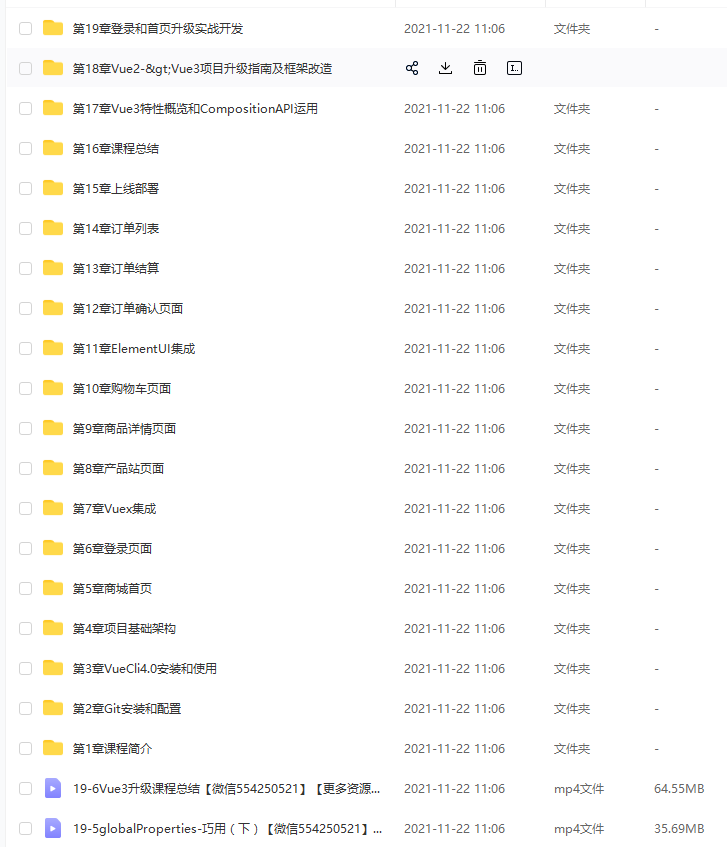Download the 第18章Vue2 folder
This screenshot has height=847, width=727.
click(x=446, y=68)
